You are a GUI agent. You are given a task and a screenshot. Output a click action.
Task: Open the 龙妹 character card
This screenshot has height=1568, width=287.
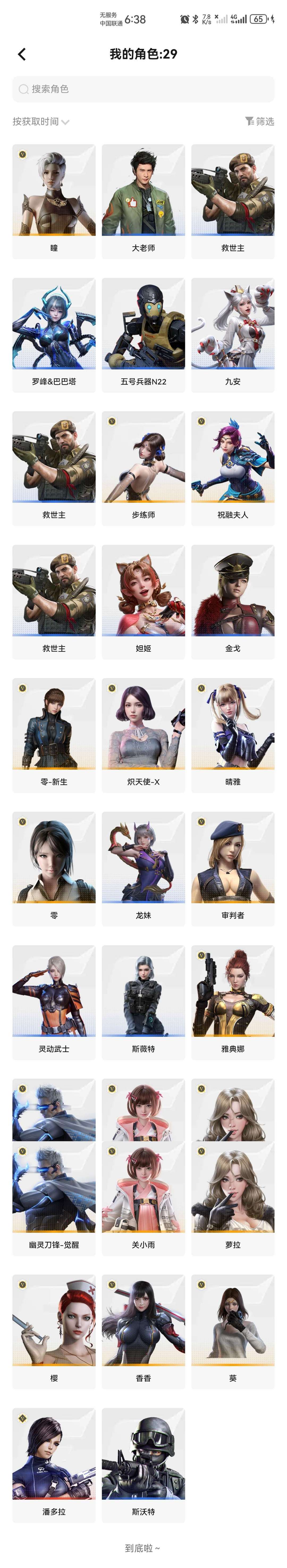pos(143,869)
